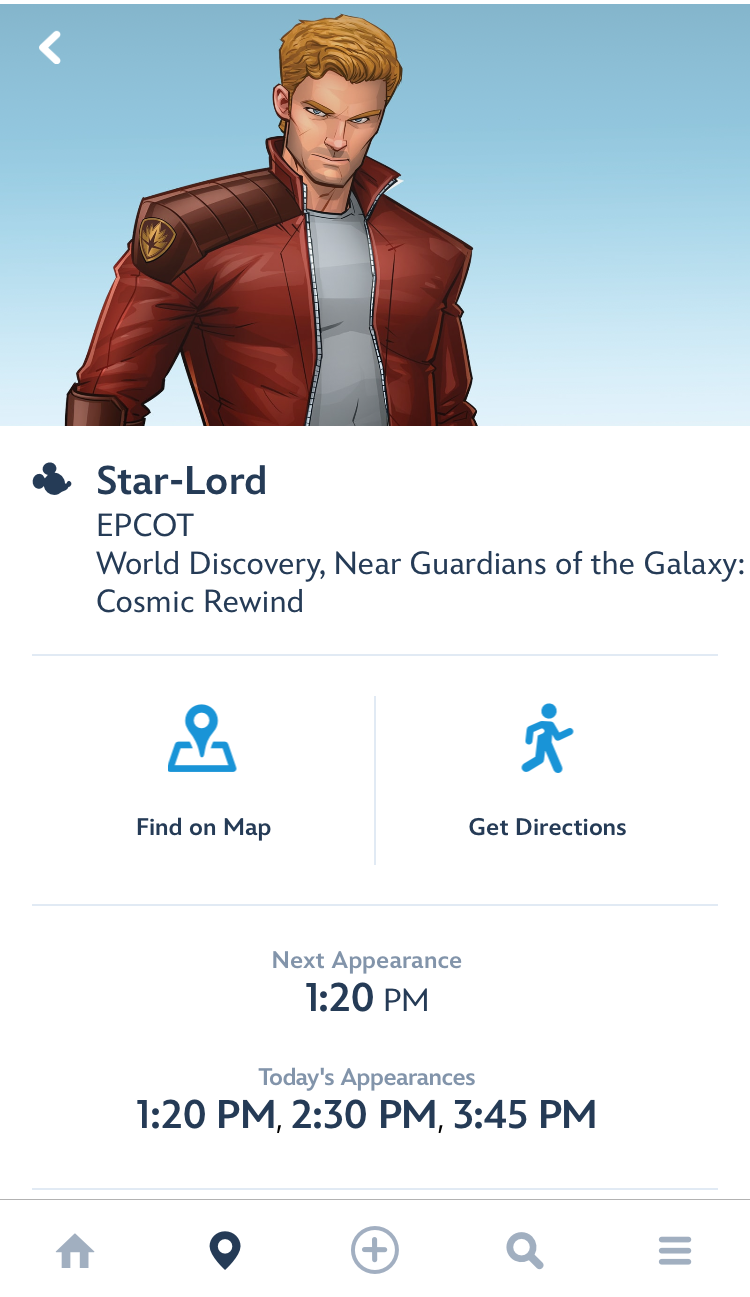
Task: Go back using the top-left arrow
Action: [50, 47]
